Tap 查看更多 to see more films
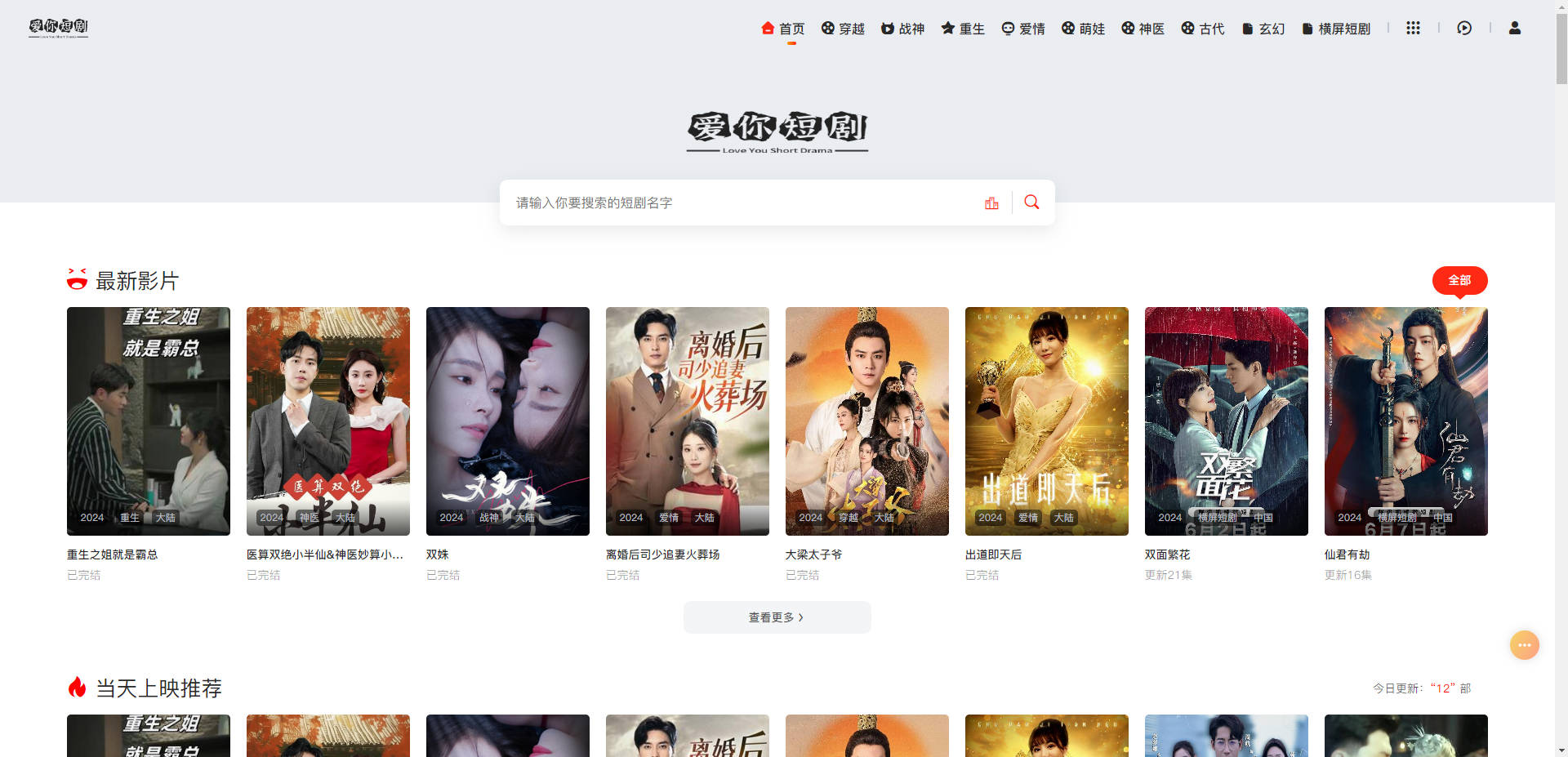This screenshot has height=757, width=1568. tap(777, 617)
